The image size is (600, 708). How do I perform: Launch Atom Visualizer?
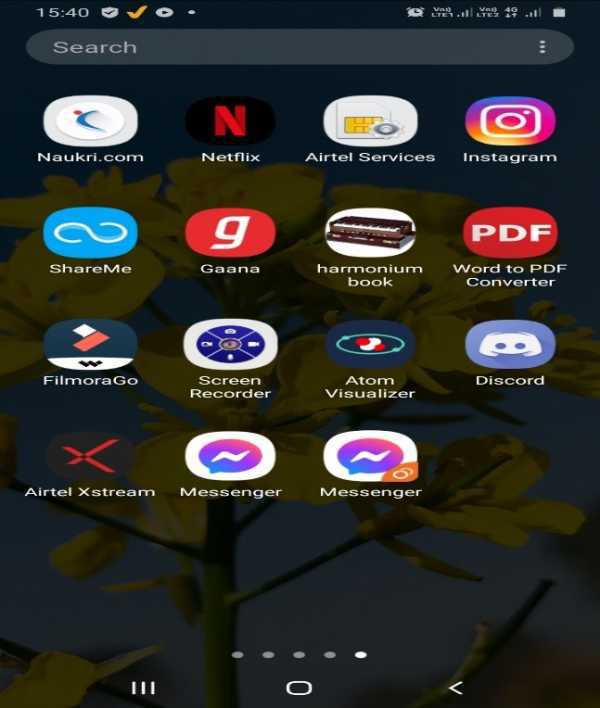[370, 345]
